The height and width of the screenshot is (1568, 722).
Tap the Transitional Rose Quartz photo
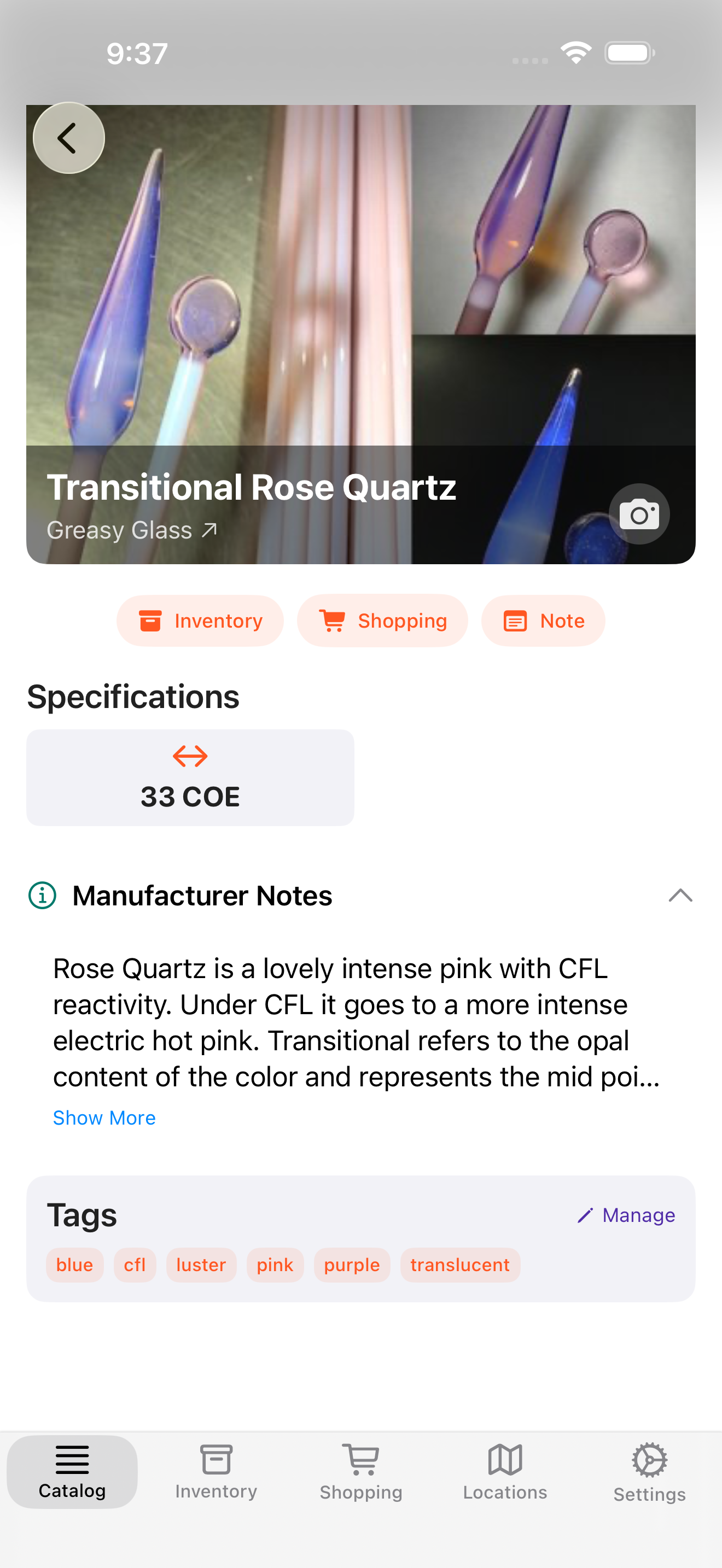[360, 274]
